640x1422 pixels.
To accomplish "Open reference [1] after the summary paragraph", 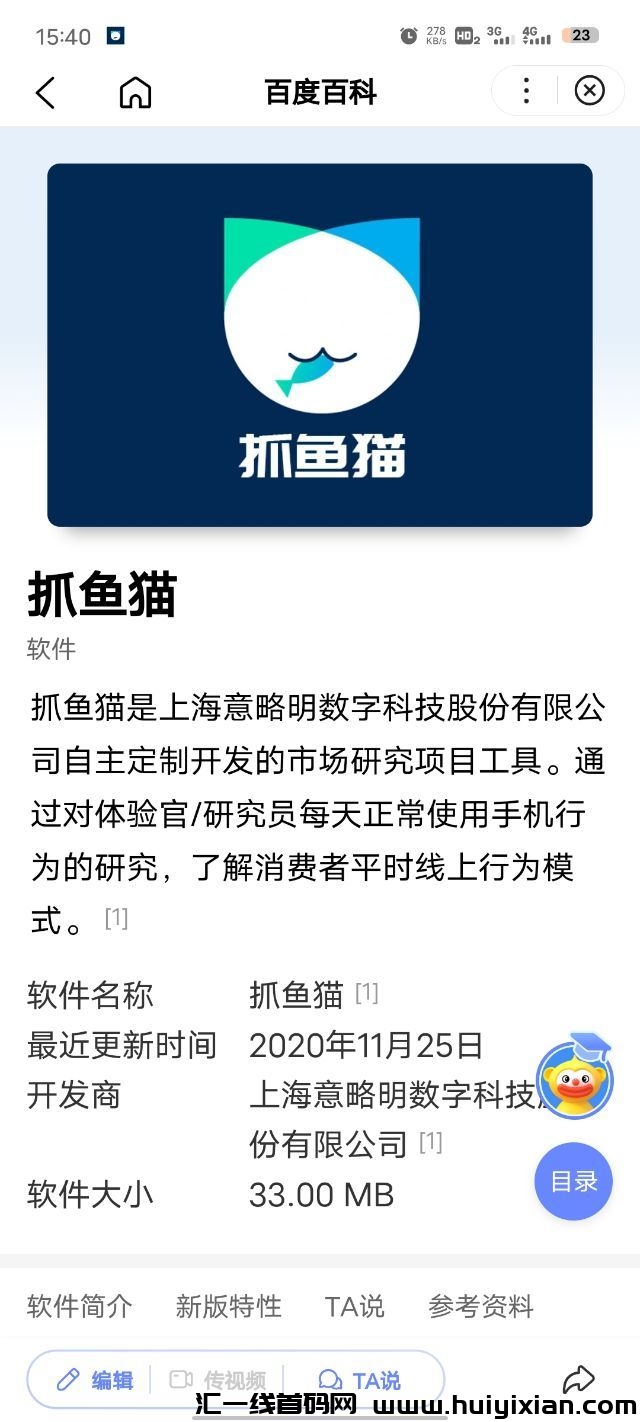I will pyautogui.click(x=116, y=917).
